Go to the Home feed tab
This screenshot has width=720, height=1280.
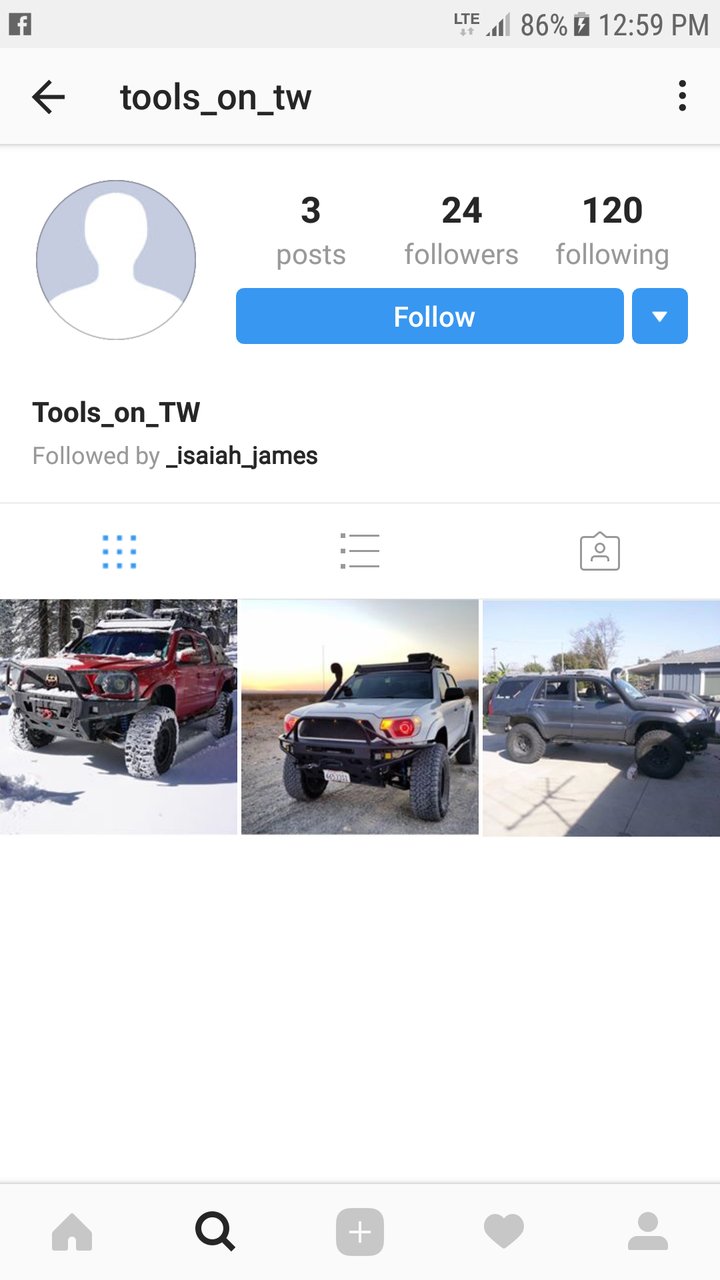point(72,1232)
